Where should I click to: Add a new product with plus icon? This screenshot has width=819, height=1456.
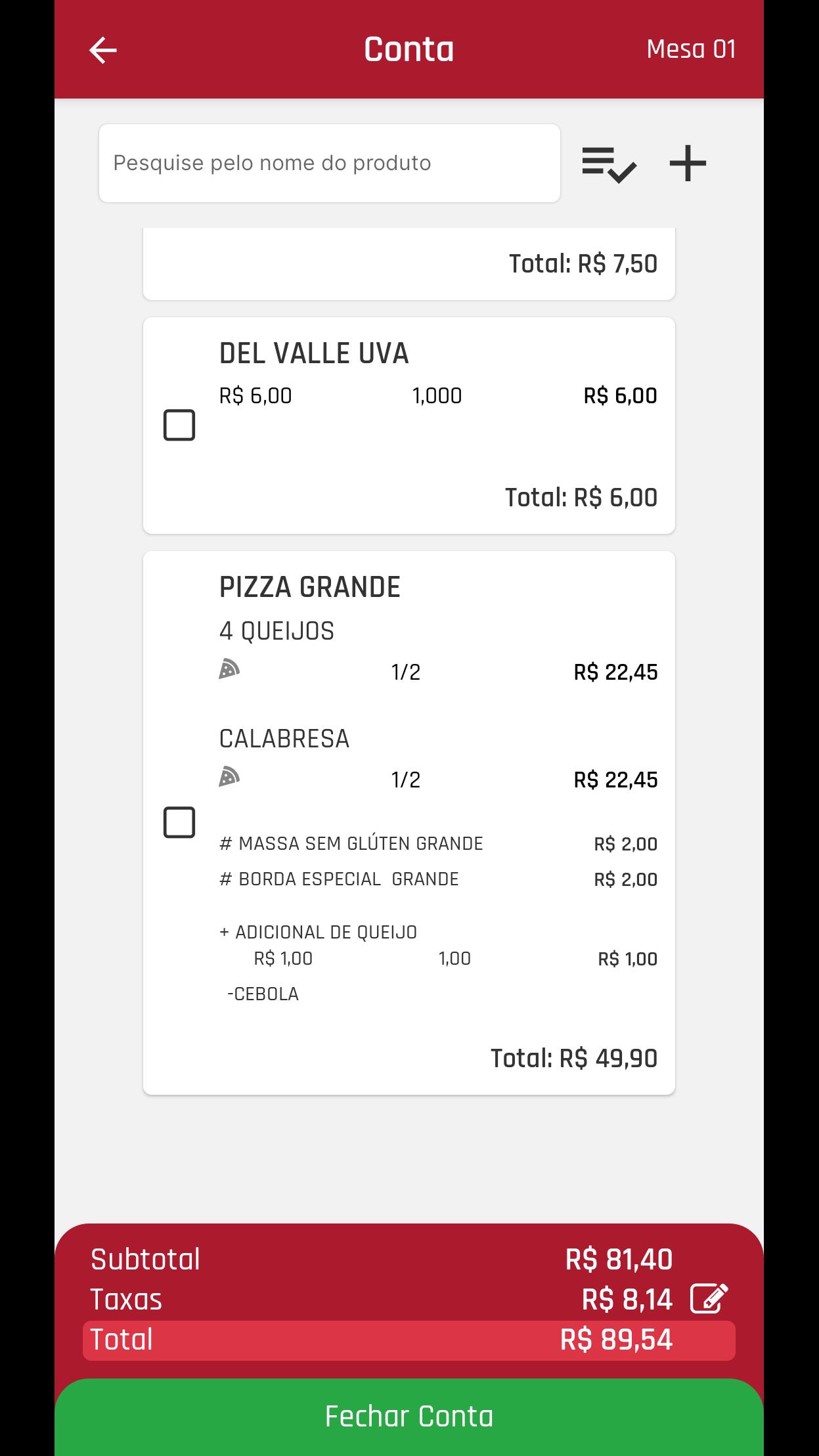[x=688, y=164]
